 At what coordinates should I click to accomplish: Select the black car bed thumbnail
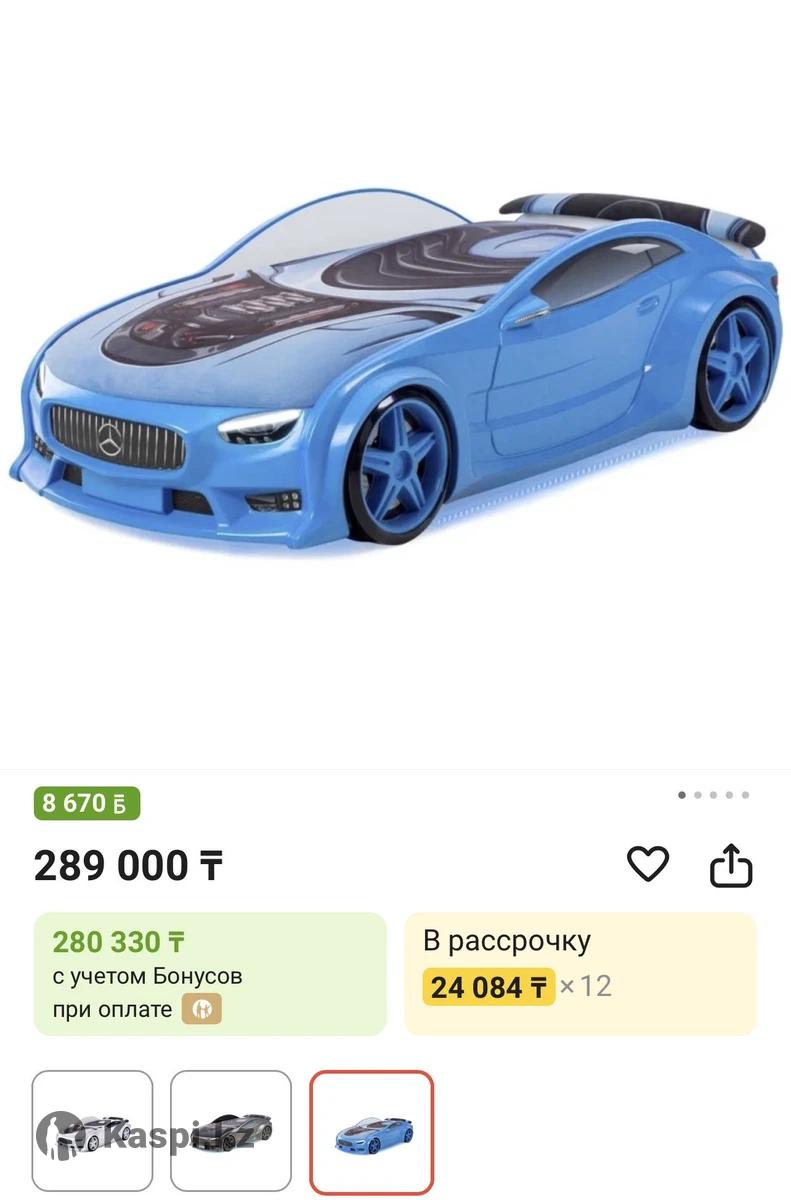pyautogui.click(x=231, y=1131)
